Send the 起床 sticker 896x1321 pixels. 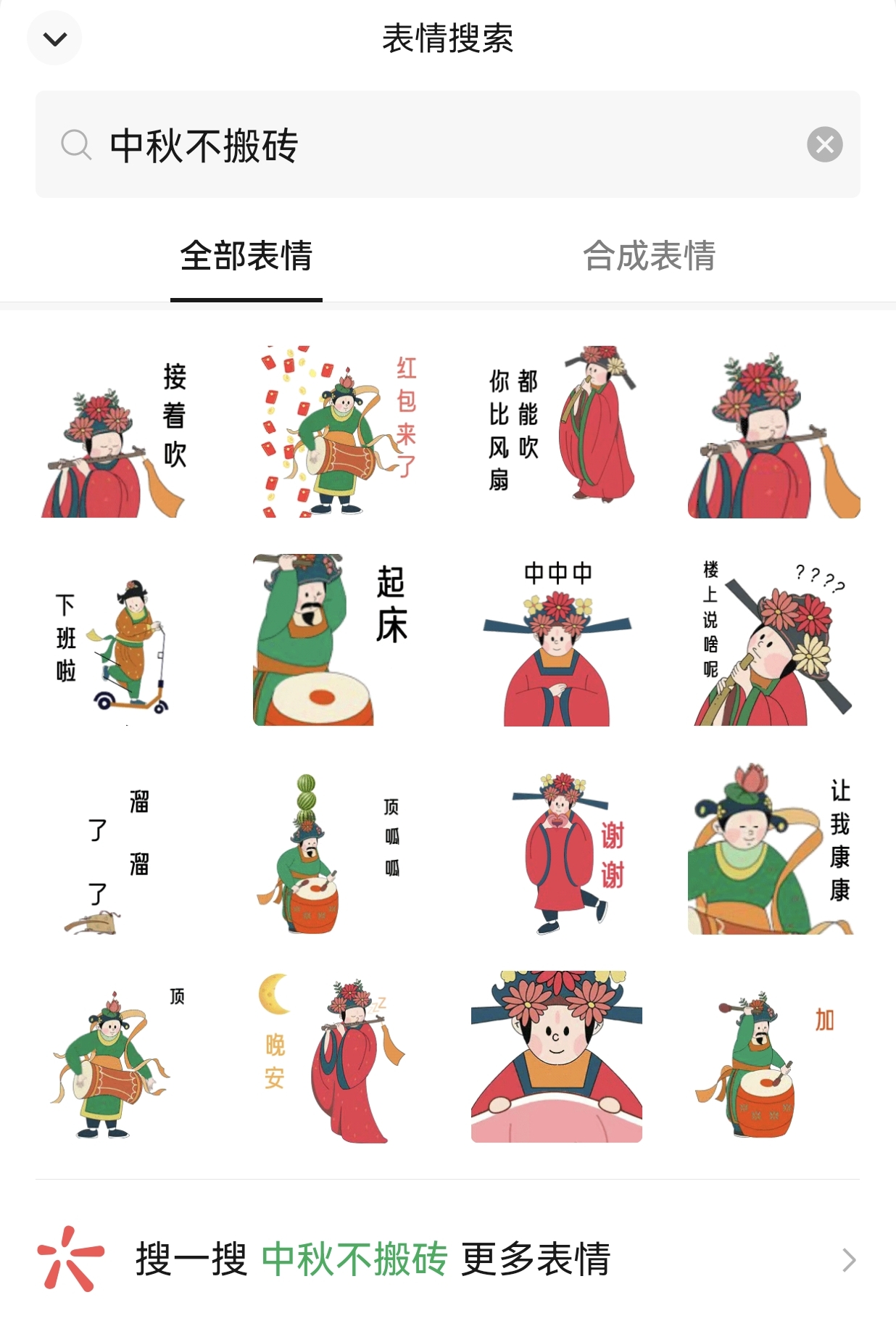point(339,641)
